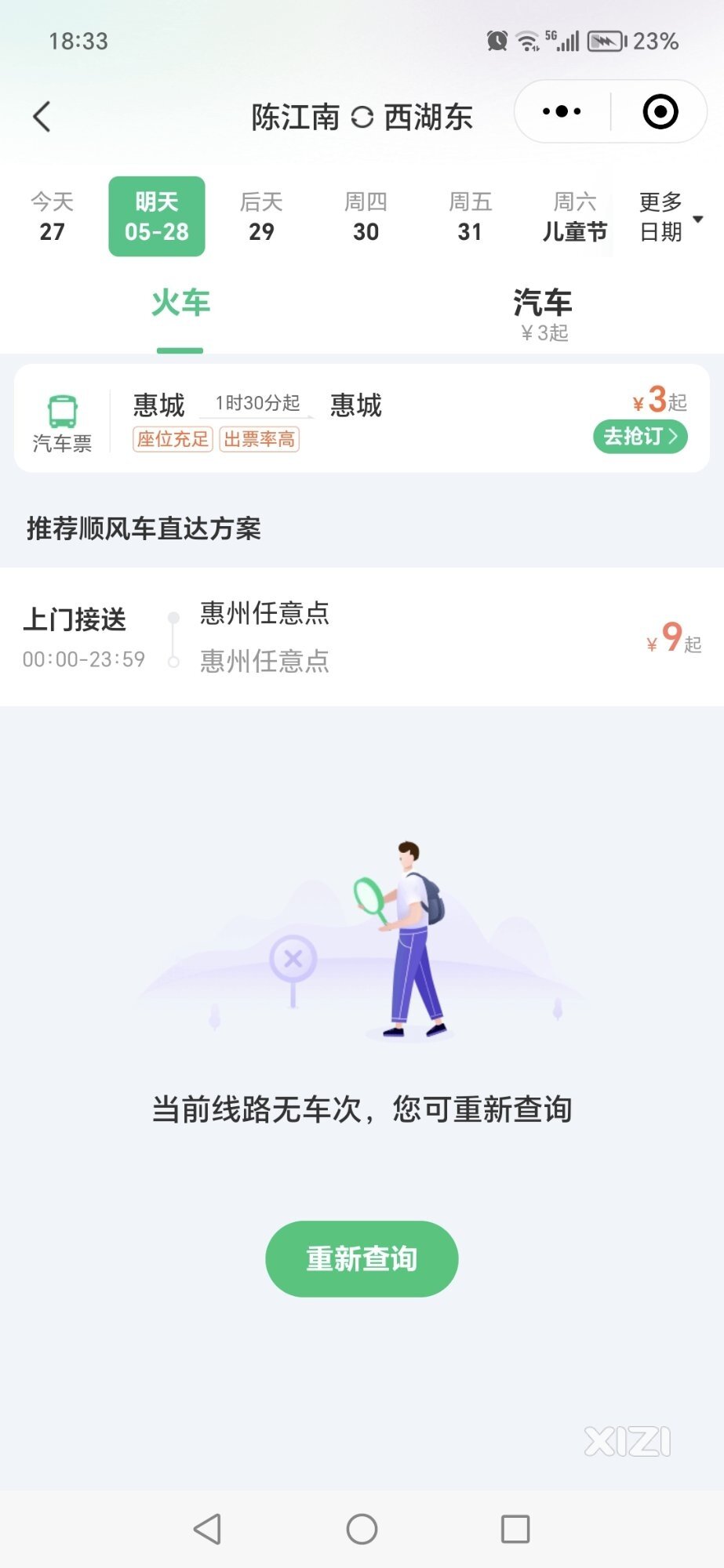Select the date 后天 29

[x=261, y=217]
